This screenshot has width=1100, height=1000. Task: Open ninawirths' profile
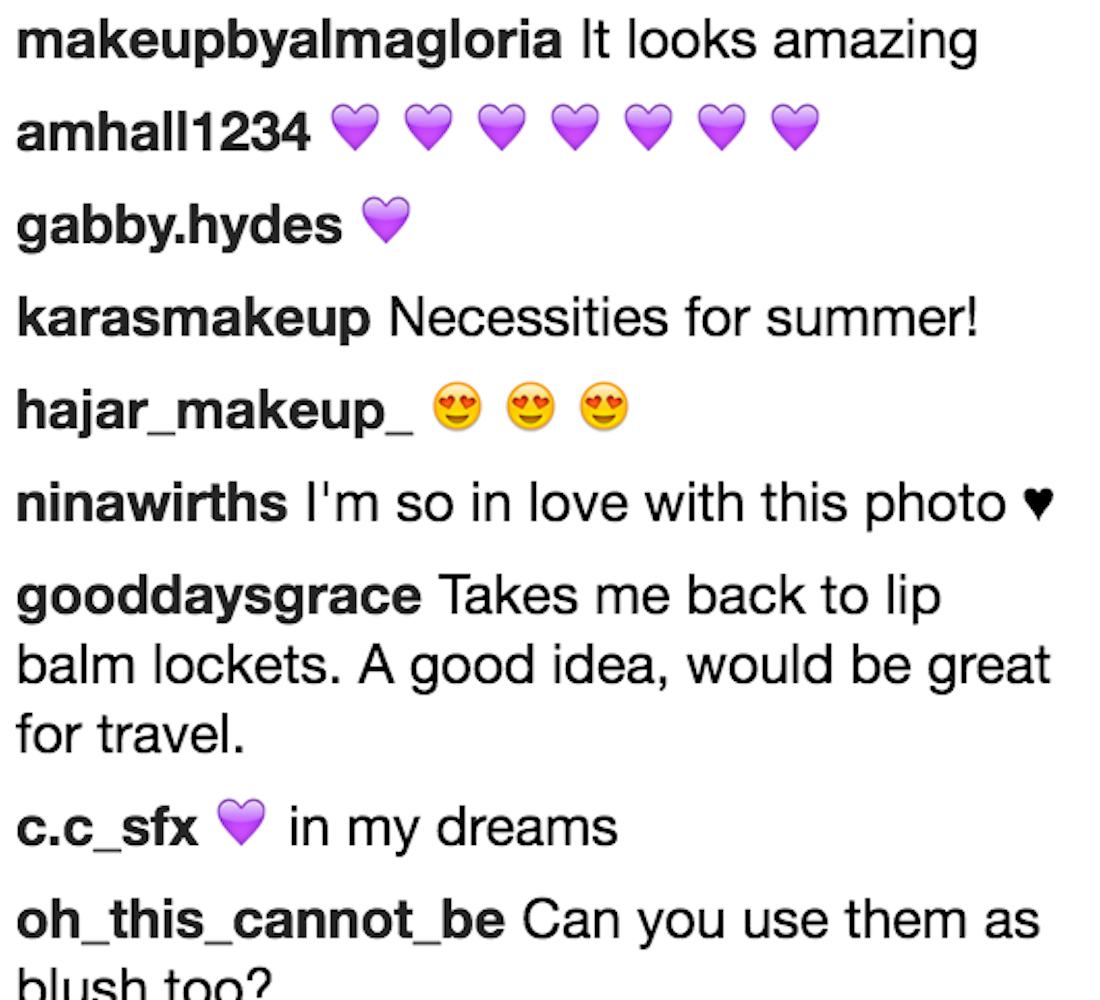click(x=152, y=503)
